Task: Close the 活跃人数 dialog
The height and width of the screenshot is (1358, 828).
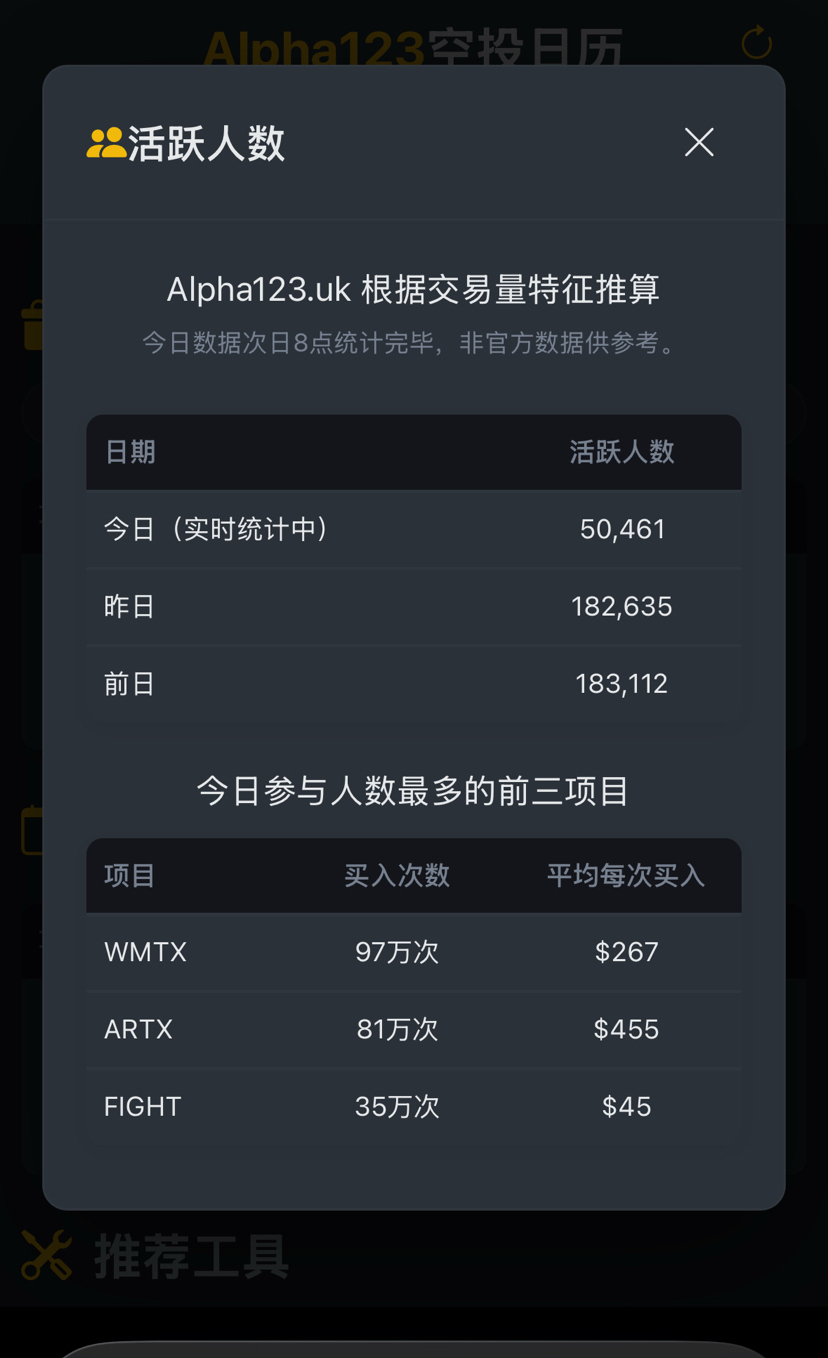Action: (x=699, y=142)
